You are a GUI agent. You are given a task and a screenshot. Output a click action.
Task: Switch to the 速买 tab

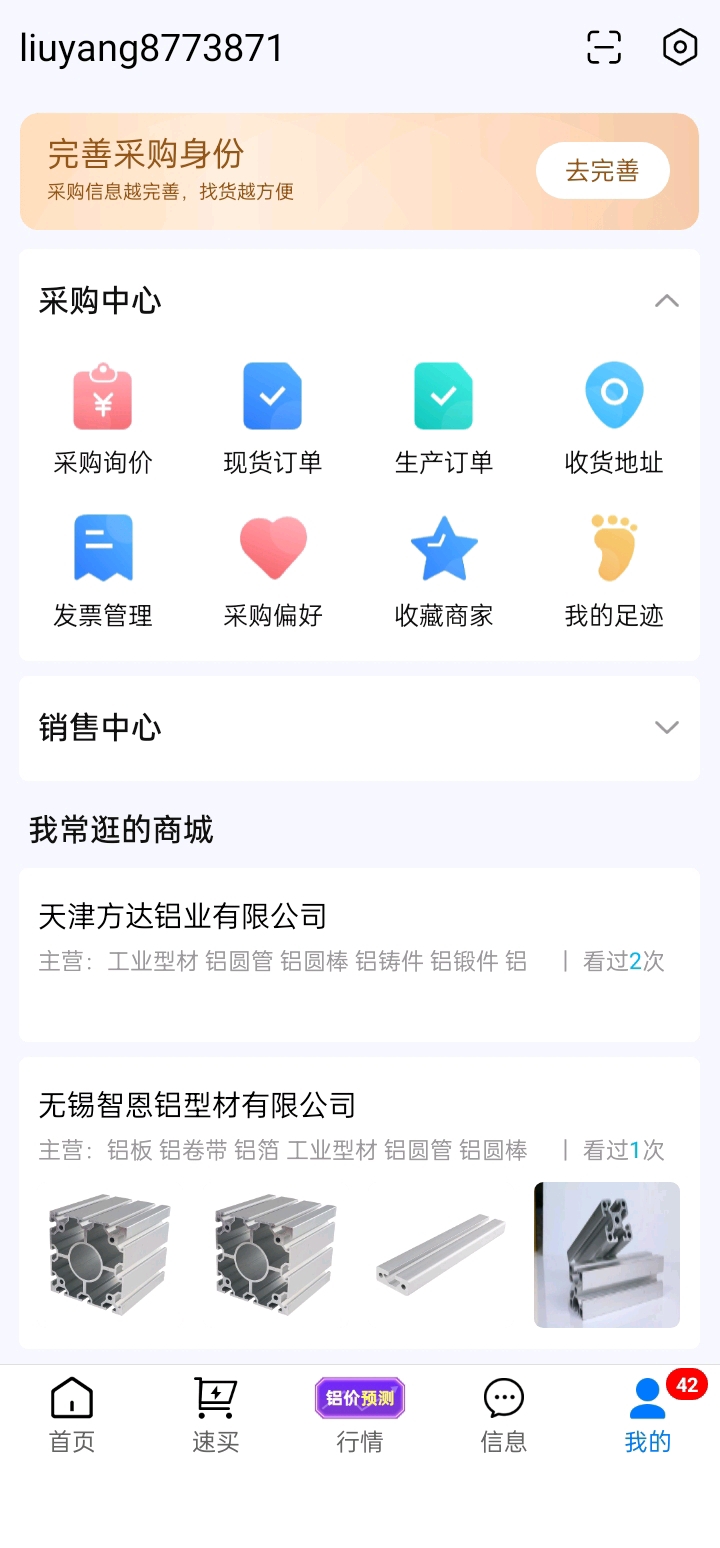[x=216, y=1414]
